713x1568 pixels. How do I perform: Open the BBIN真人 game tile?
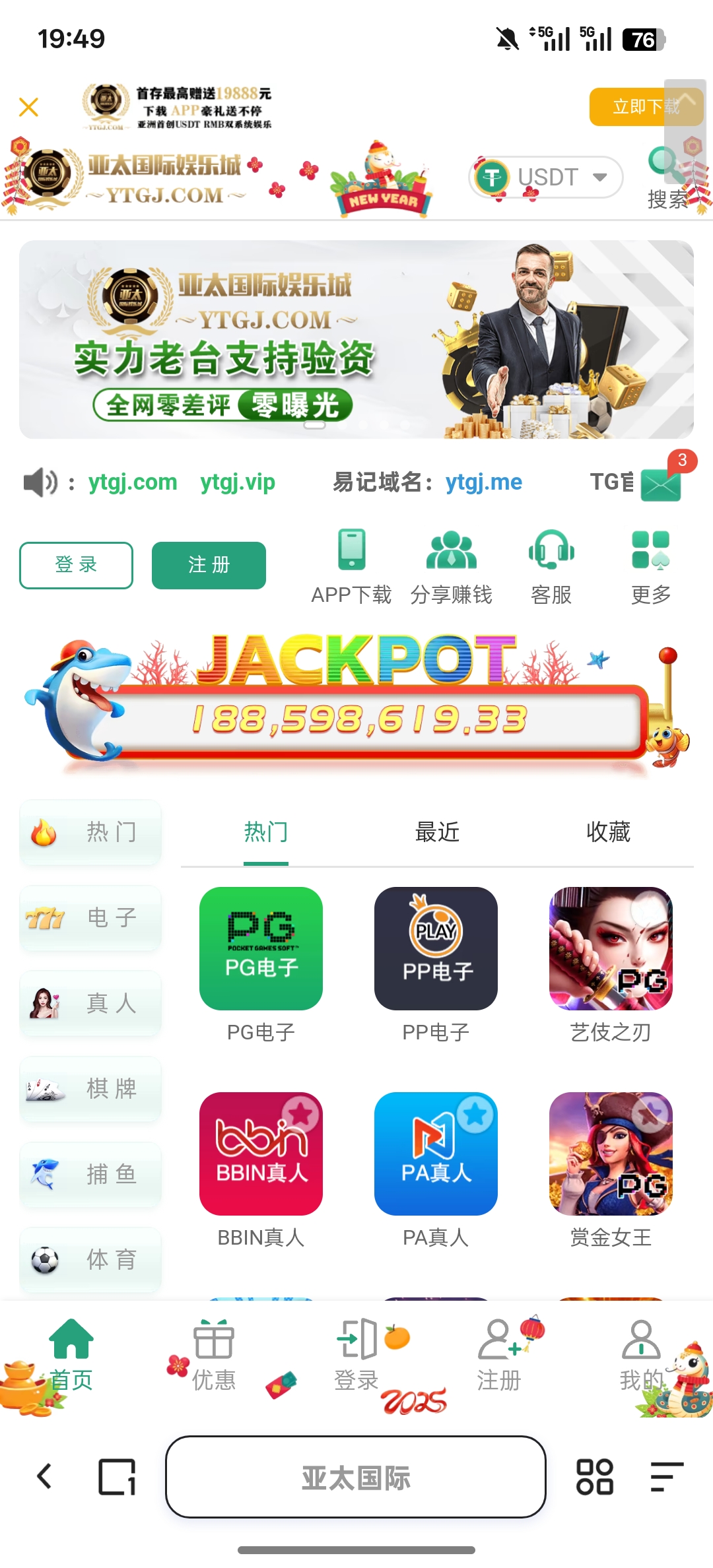[x=261, y=1154]
